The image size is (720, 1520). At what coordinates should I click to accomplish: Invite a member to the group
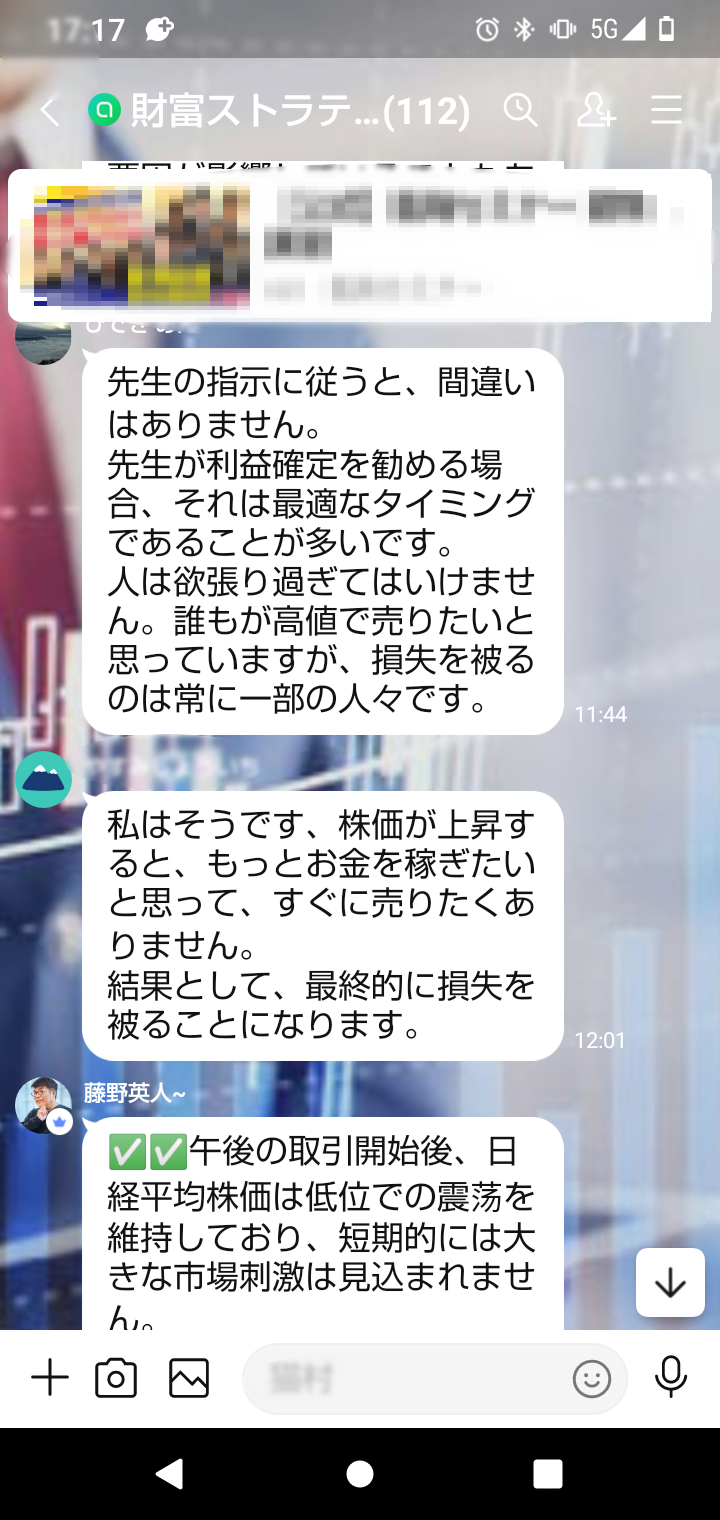point(596,110)
